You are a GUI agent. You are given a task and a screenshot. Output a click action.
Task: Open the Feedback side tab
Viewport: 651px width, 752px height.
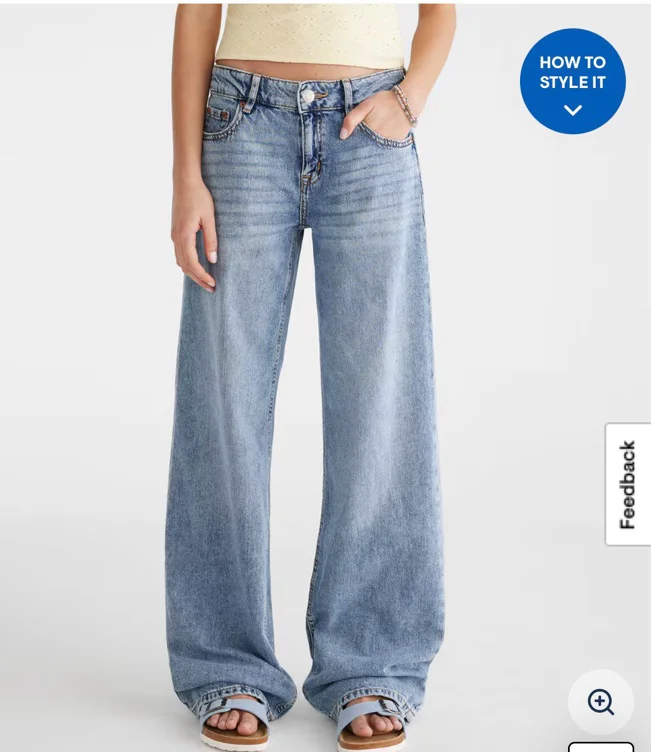click(628, 484)
